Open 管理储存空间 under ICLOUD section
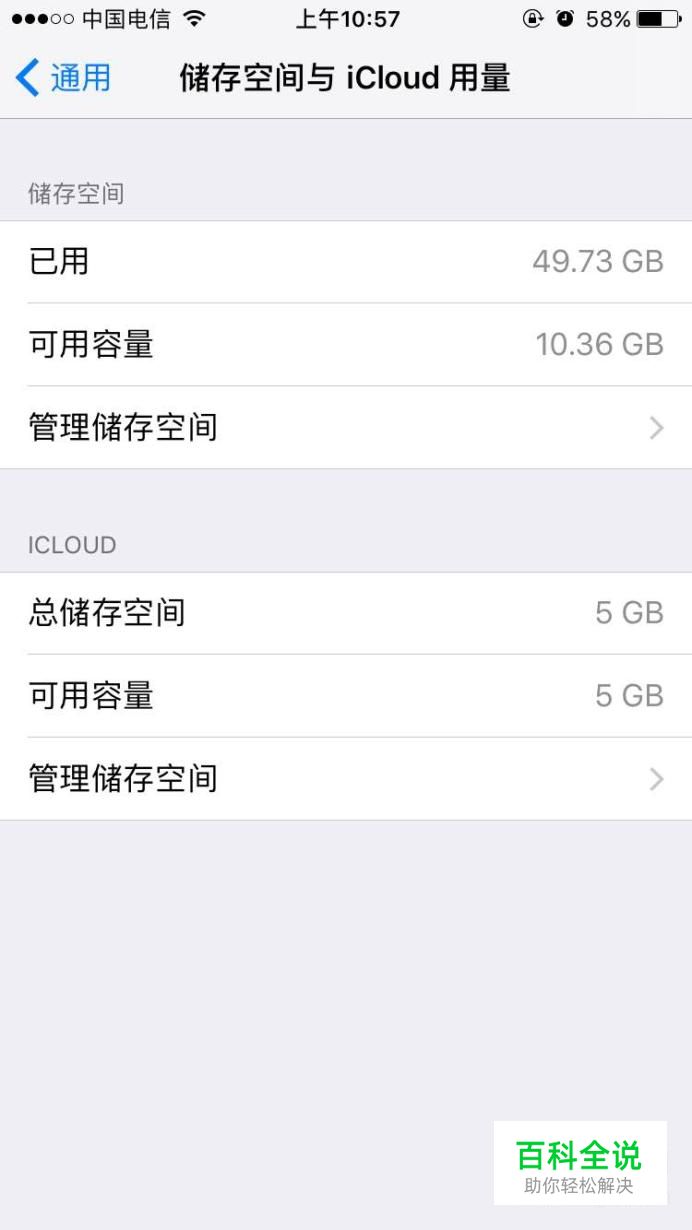This screenshot has height=1230, width=692. (346, 779)
